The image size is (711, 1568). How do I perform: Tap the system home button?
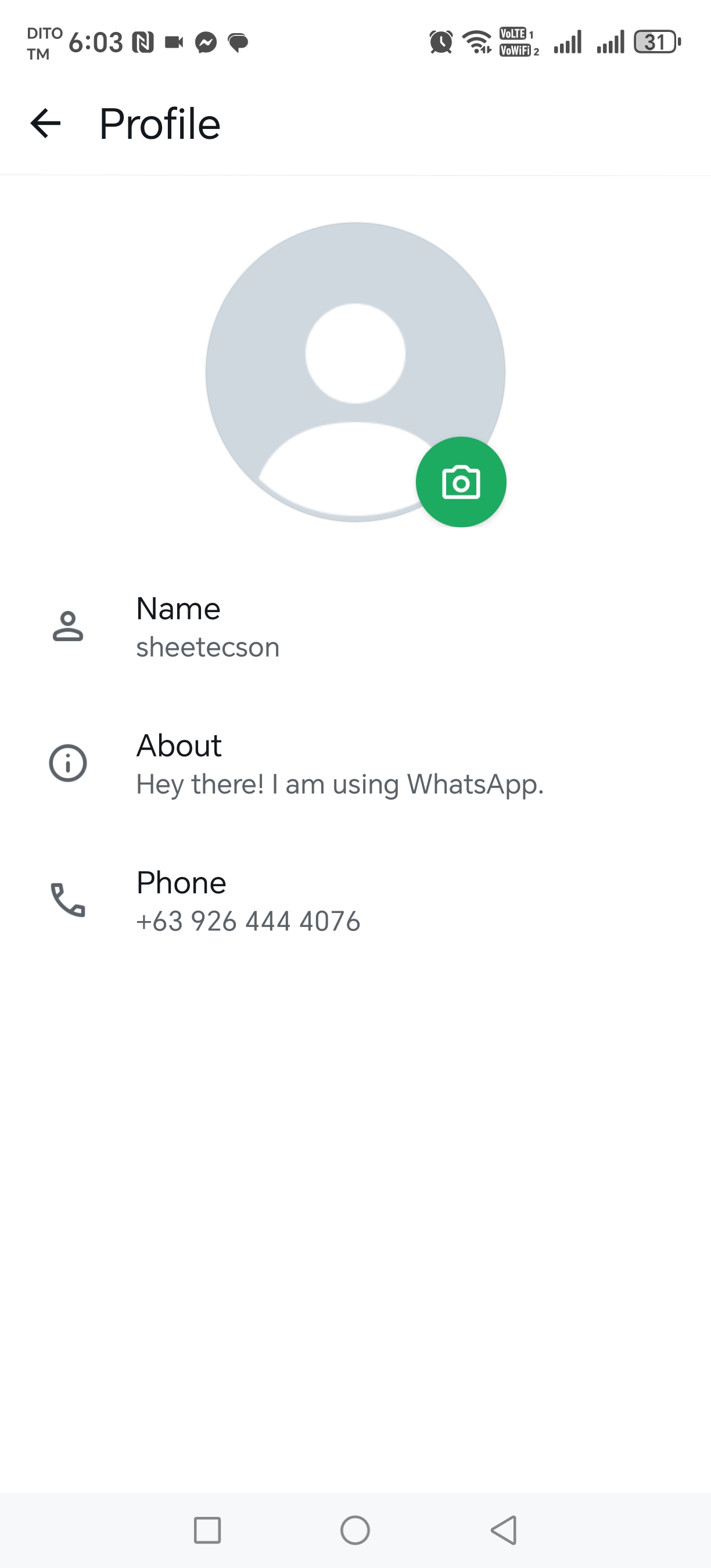pyautogui.click(x=355, y=1530)
